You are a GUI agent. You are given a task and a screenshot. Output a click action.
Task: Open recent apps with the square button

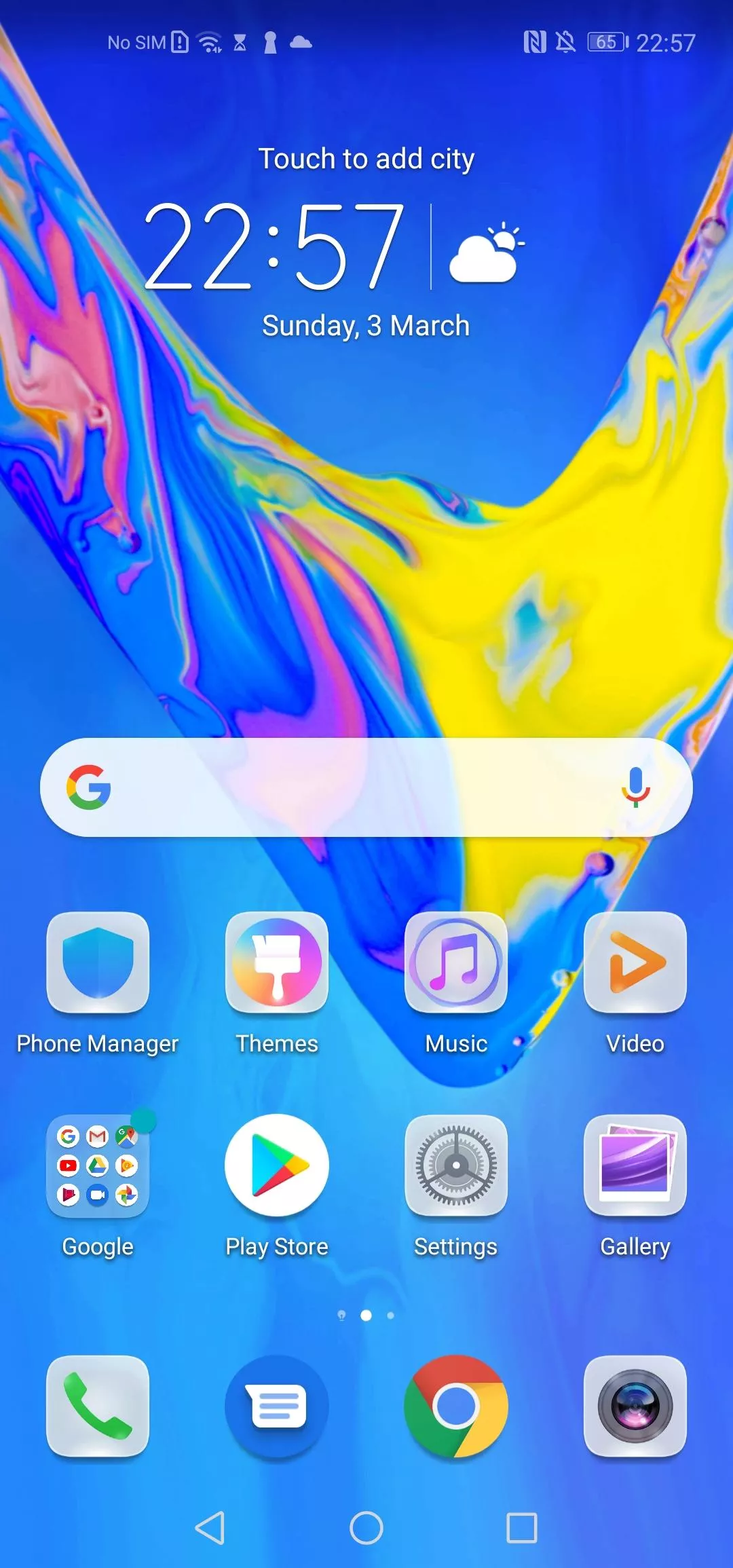[x=522, y=1528]
